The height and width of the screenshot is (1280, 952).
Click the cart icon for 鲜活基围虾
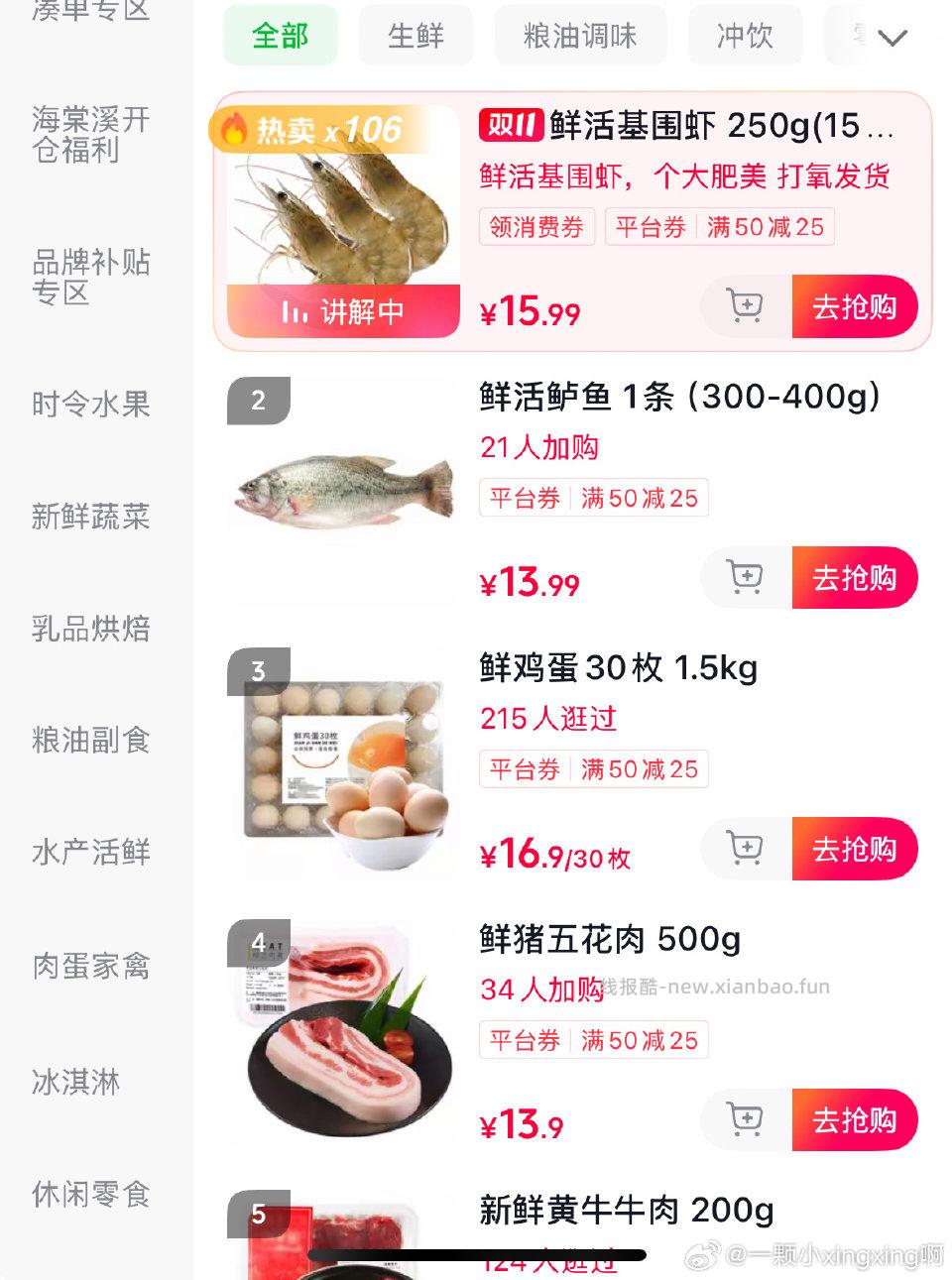click(744, 307)
